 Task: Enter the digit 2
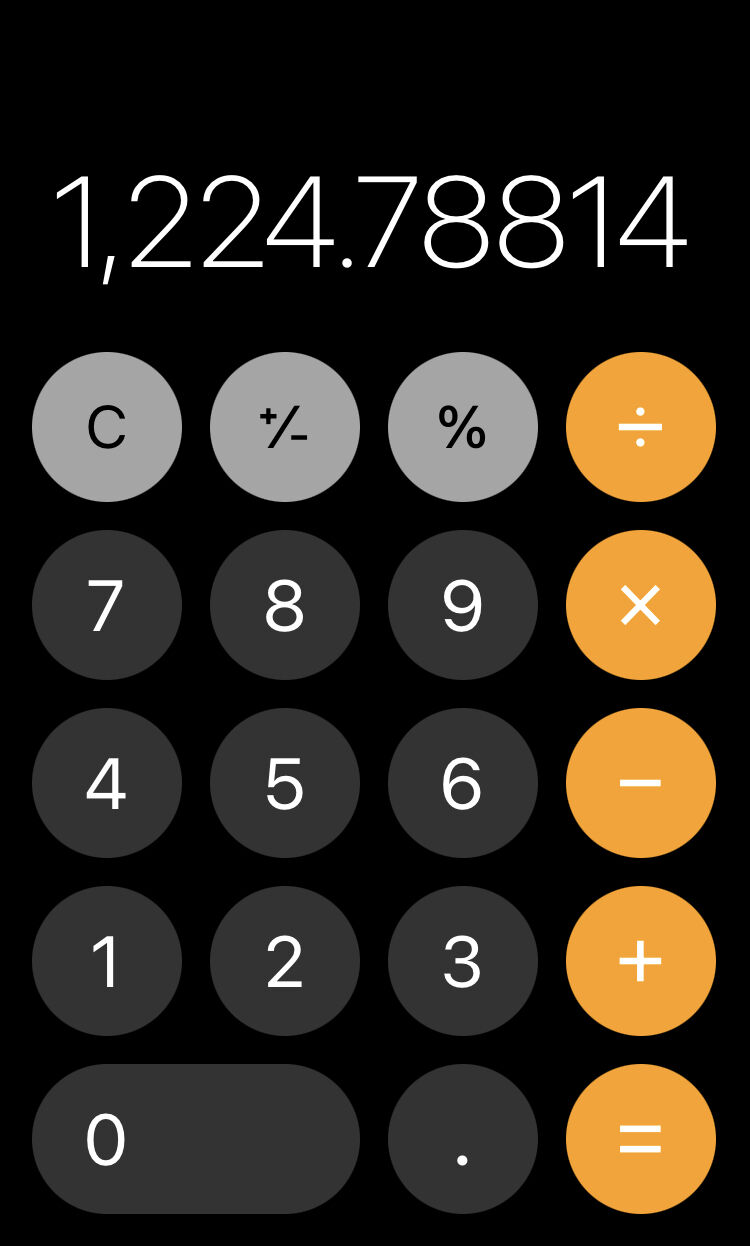[x=285, y=961]
